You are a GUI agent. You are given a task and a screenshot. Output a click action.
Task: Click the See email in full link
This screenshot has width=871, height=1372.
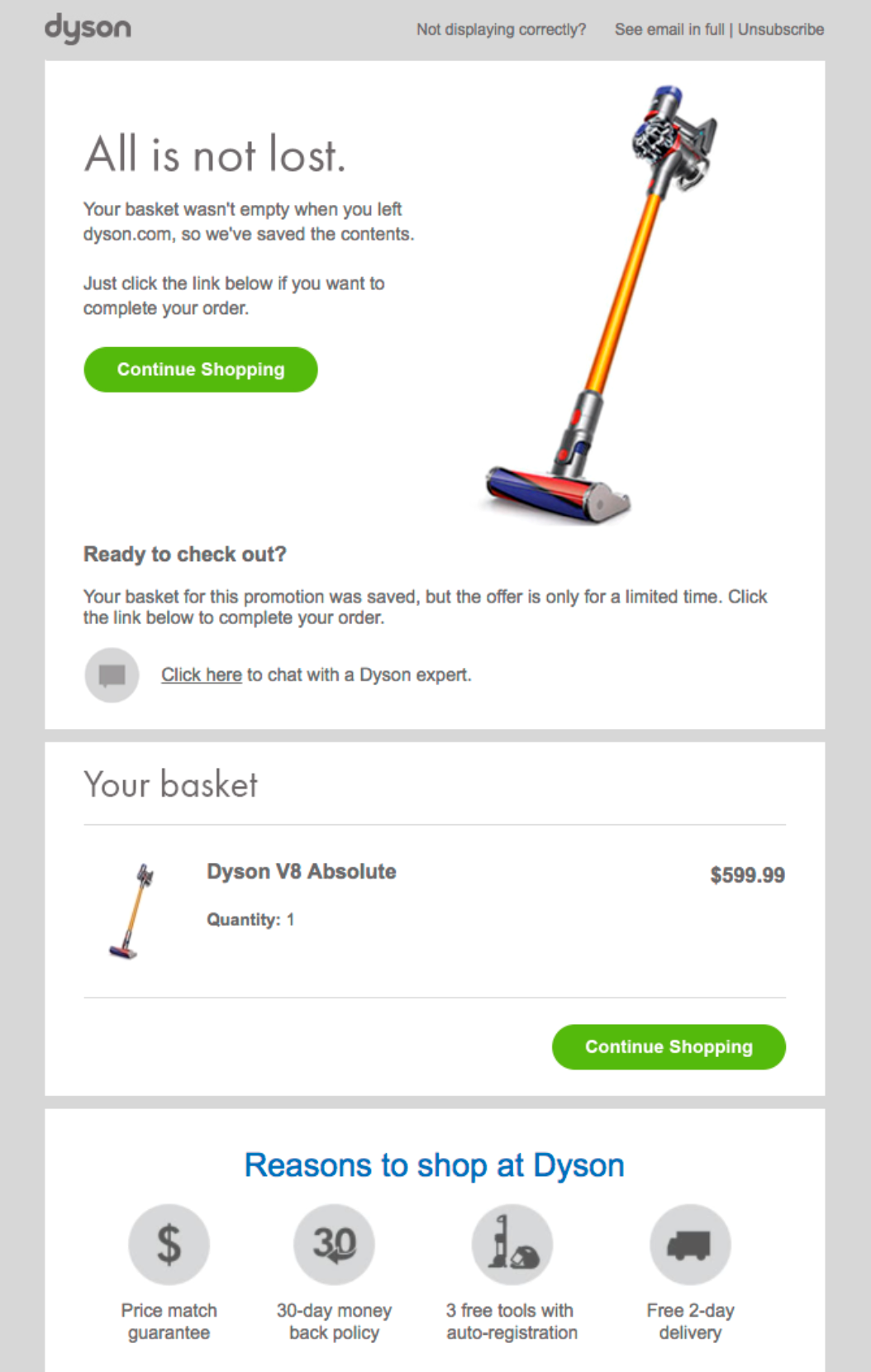[670, 29]
